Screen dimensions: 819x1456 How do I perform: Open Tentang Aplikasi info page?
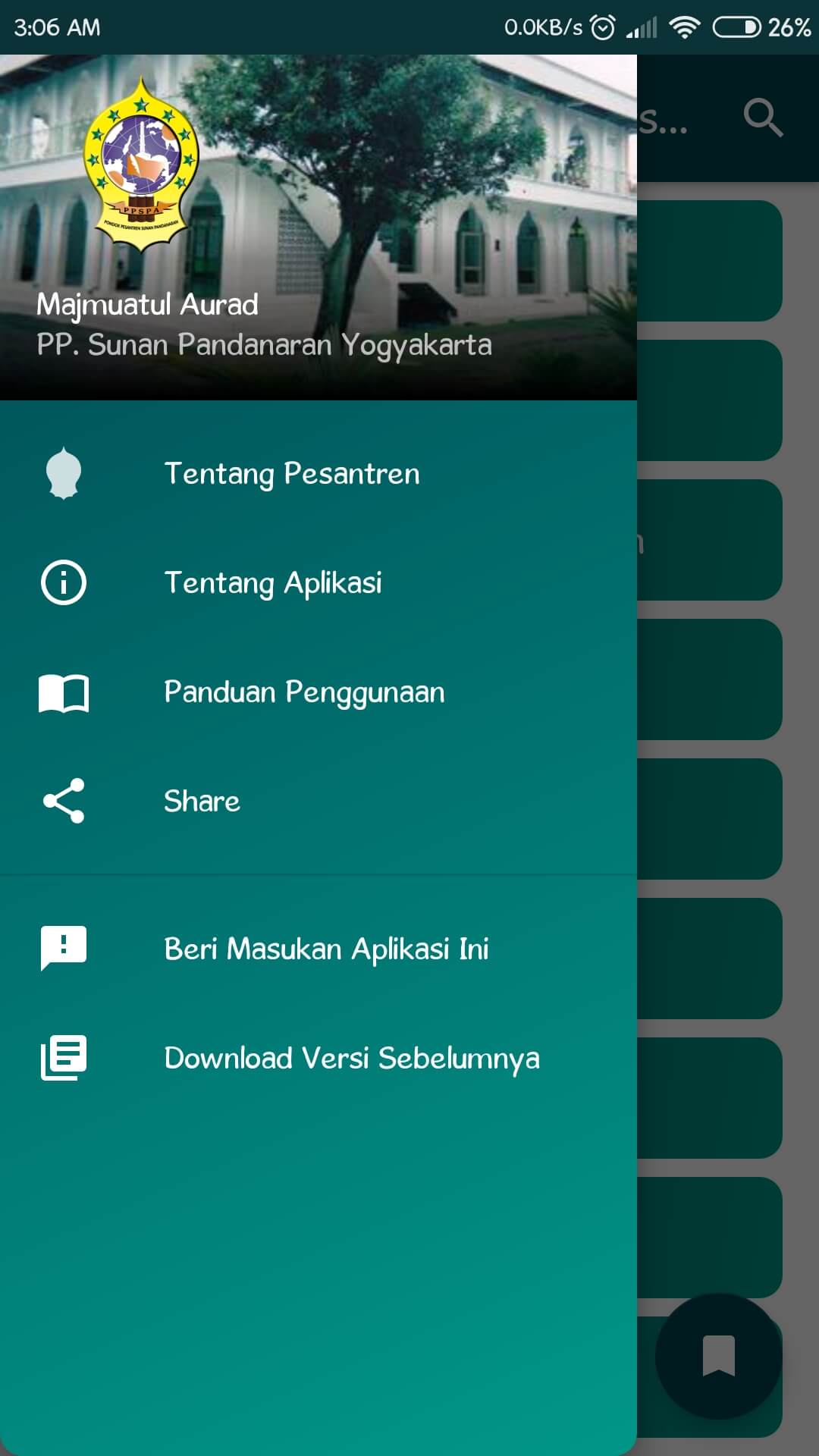pyautogui.click(x=273, y=582)
